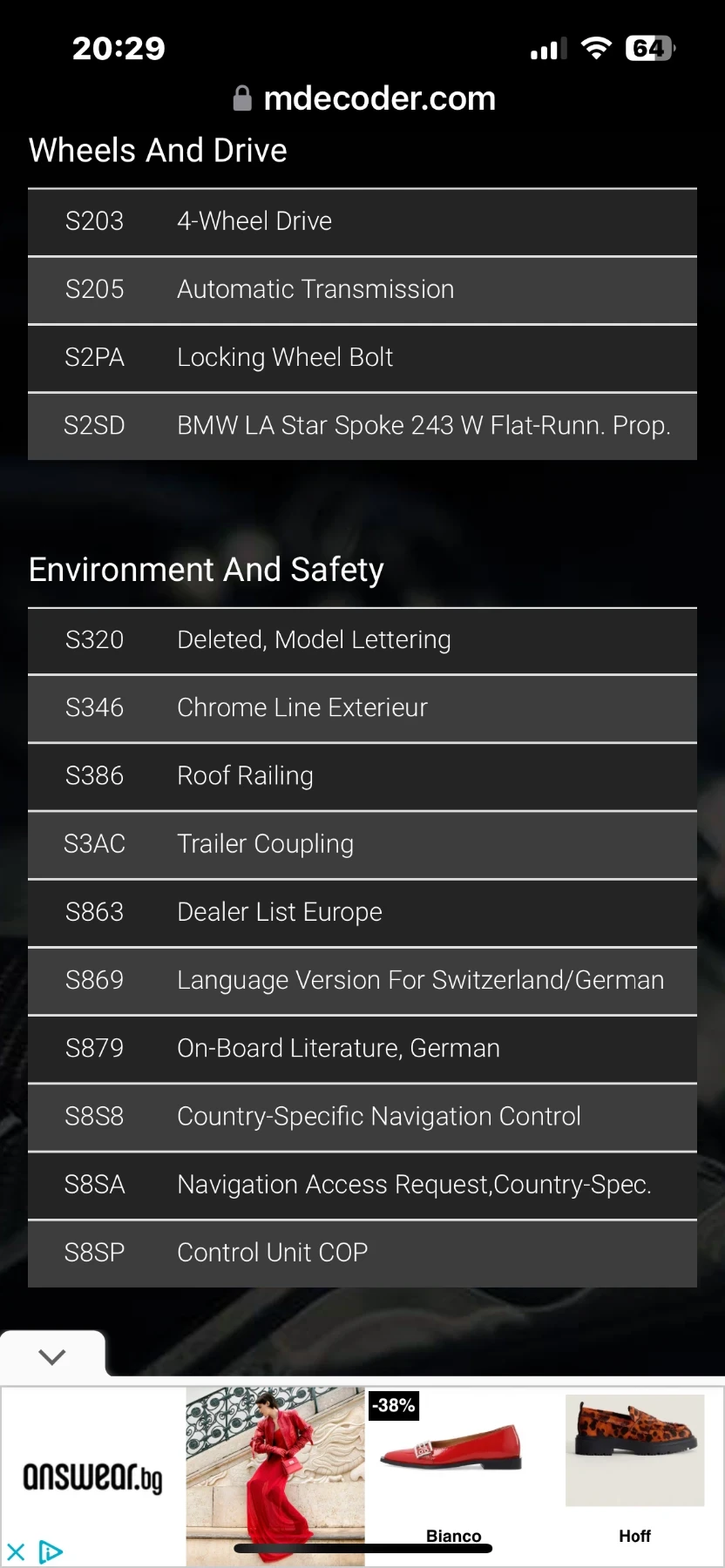Click the padlock icon next to mdecoder.com
Screen dimensions: 725x1568
click(244, 98)
